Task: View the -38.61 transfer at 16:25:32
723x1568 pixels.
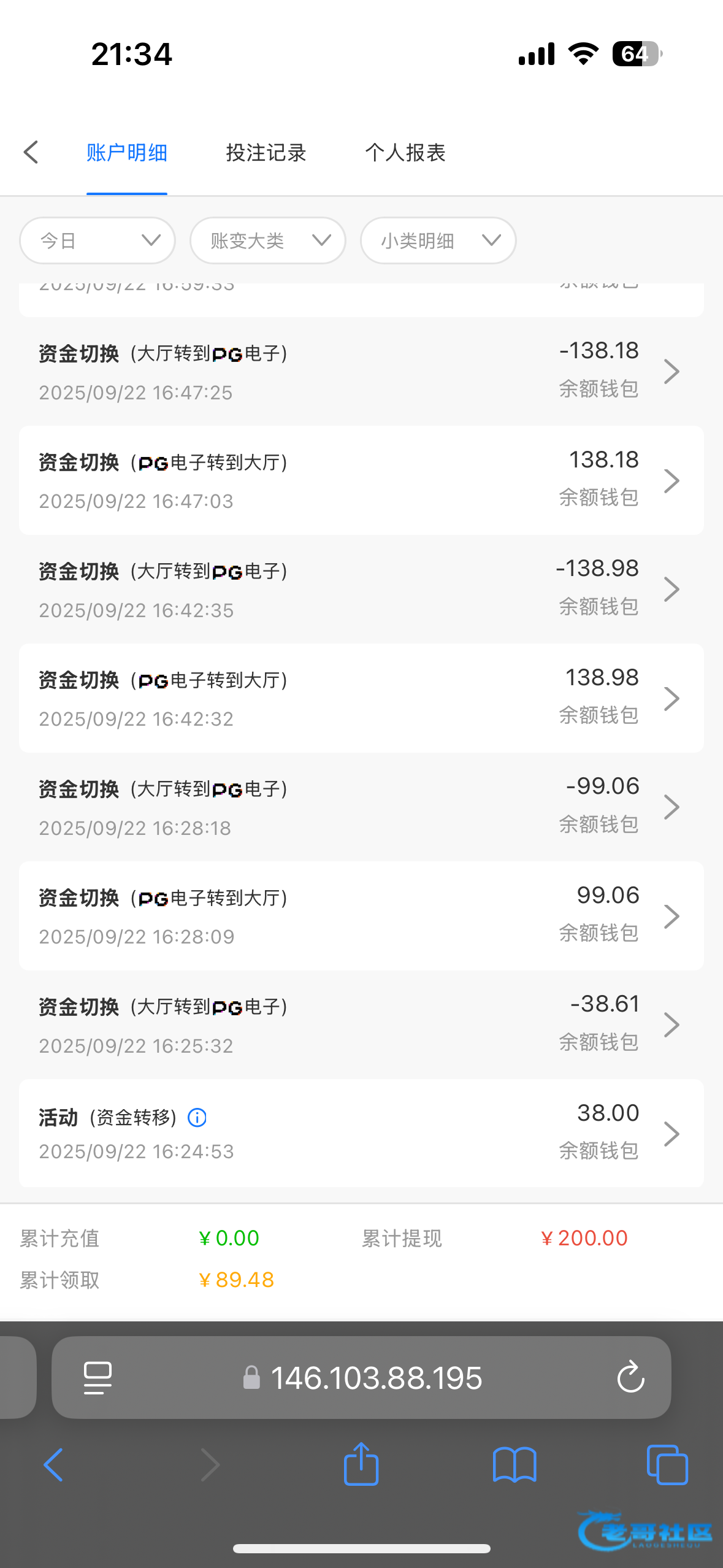Action: pyautogui.click(x=361, y=1024)
